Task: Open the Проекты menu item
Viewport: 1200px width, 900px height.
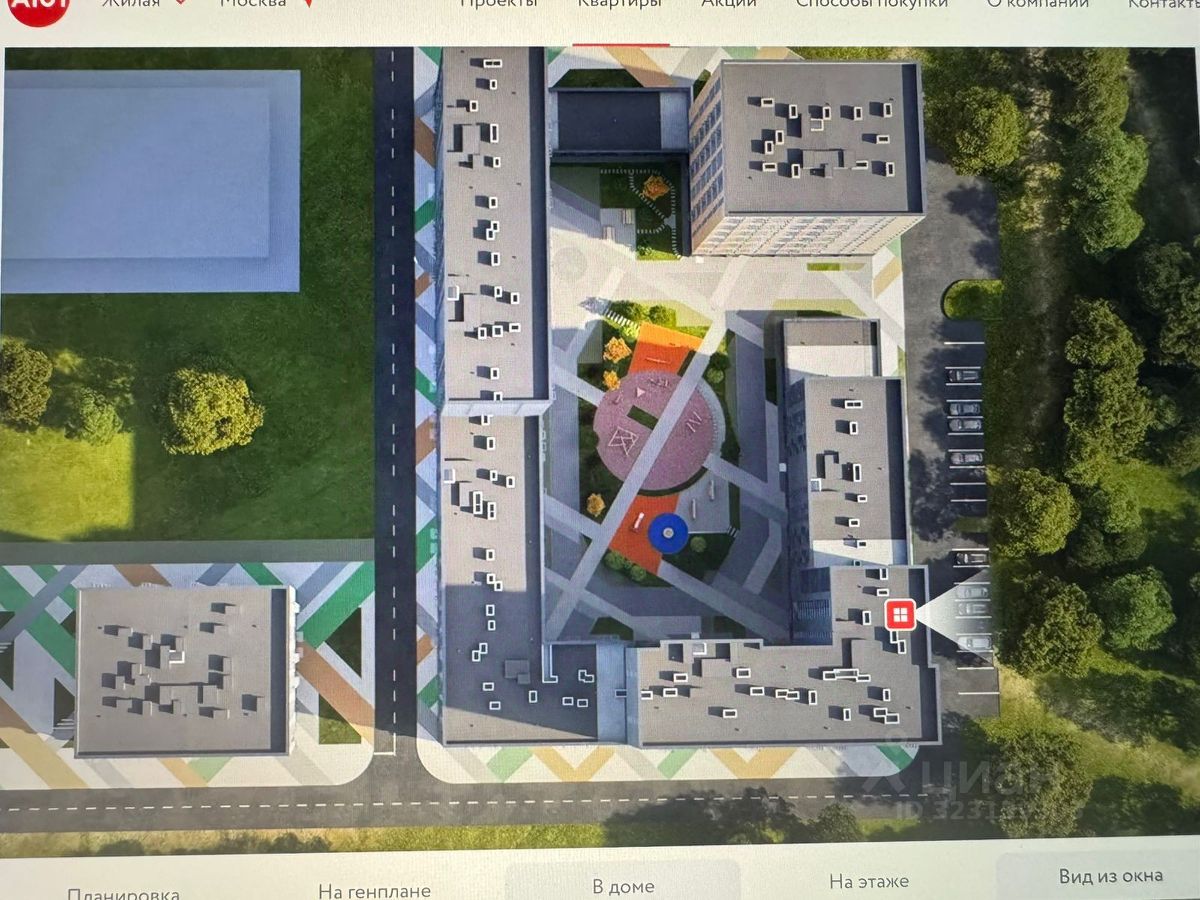Action: tap(498, 4)
